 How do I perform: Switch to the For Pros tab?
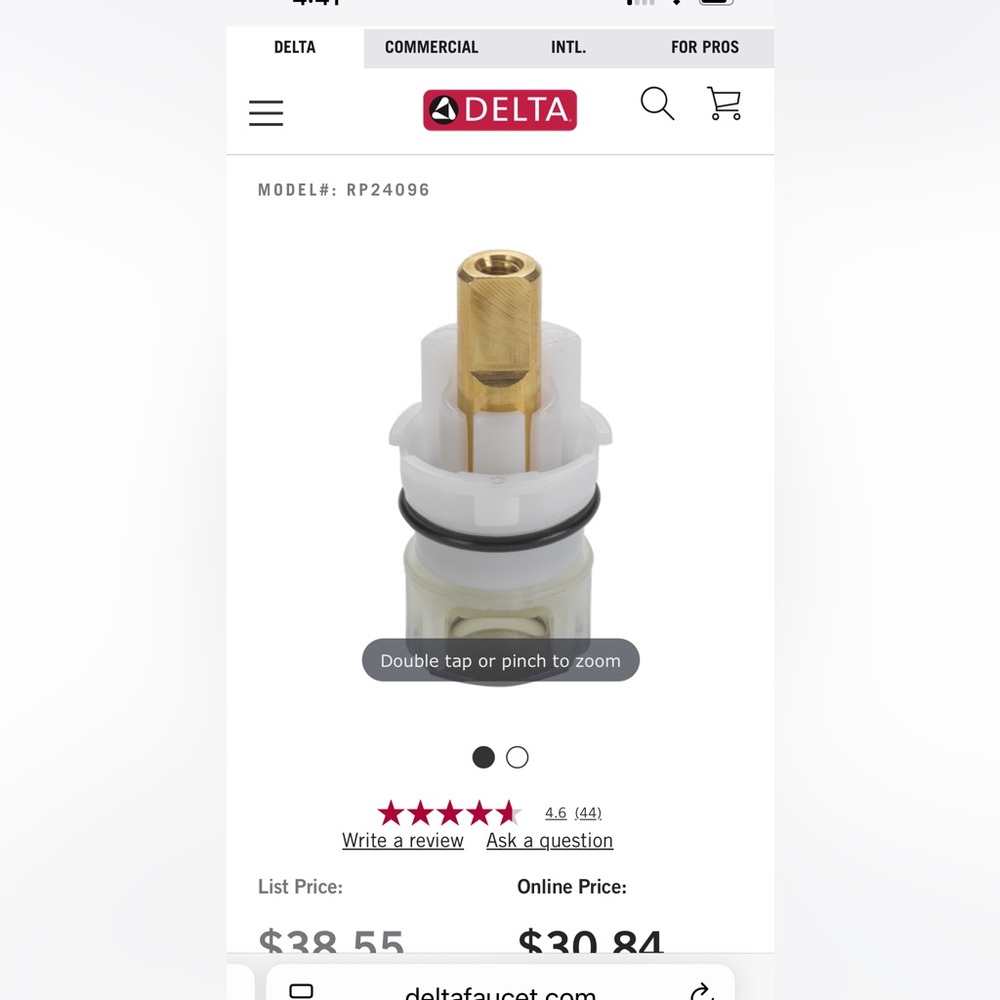coord(705,47)
